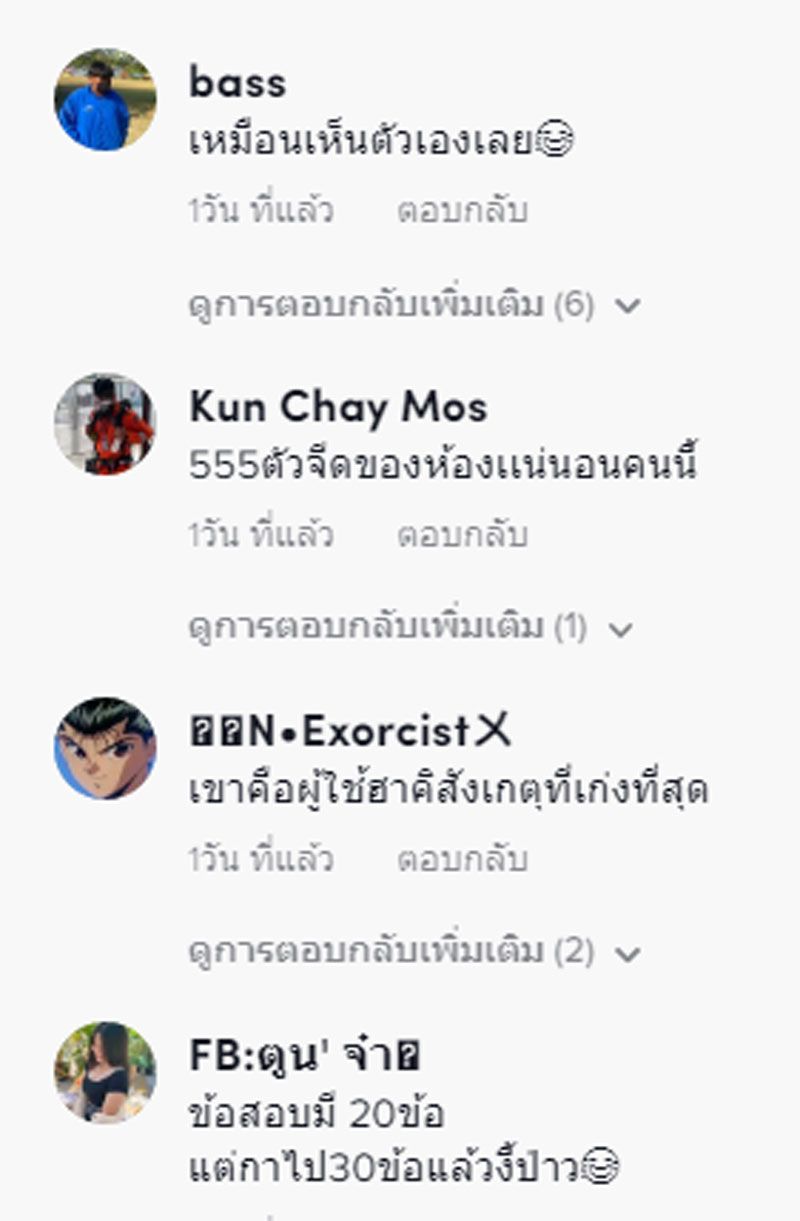Reply to bass's comment

(462, 211)
